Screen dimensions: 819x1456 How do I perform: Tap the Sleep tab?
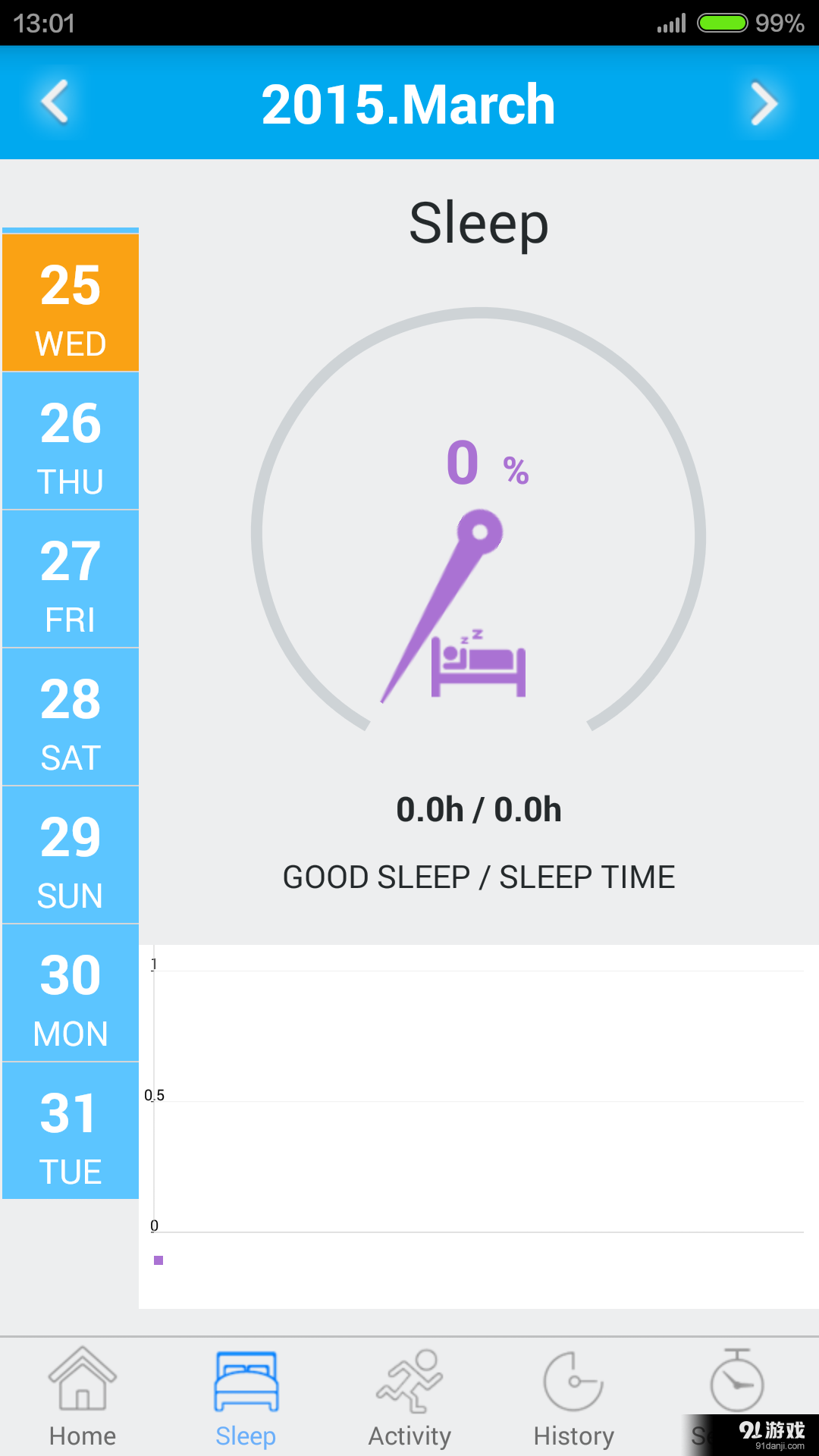(246, 1397)
